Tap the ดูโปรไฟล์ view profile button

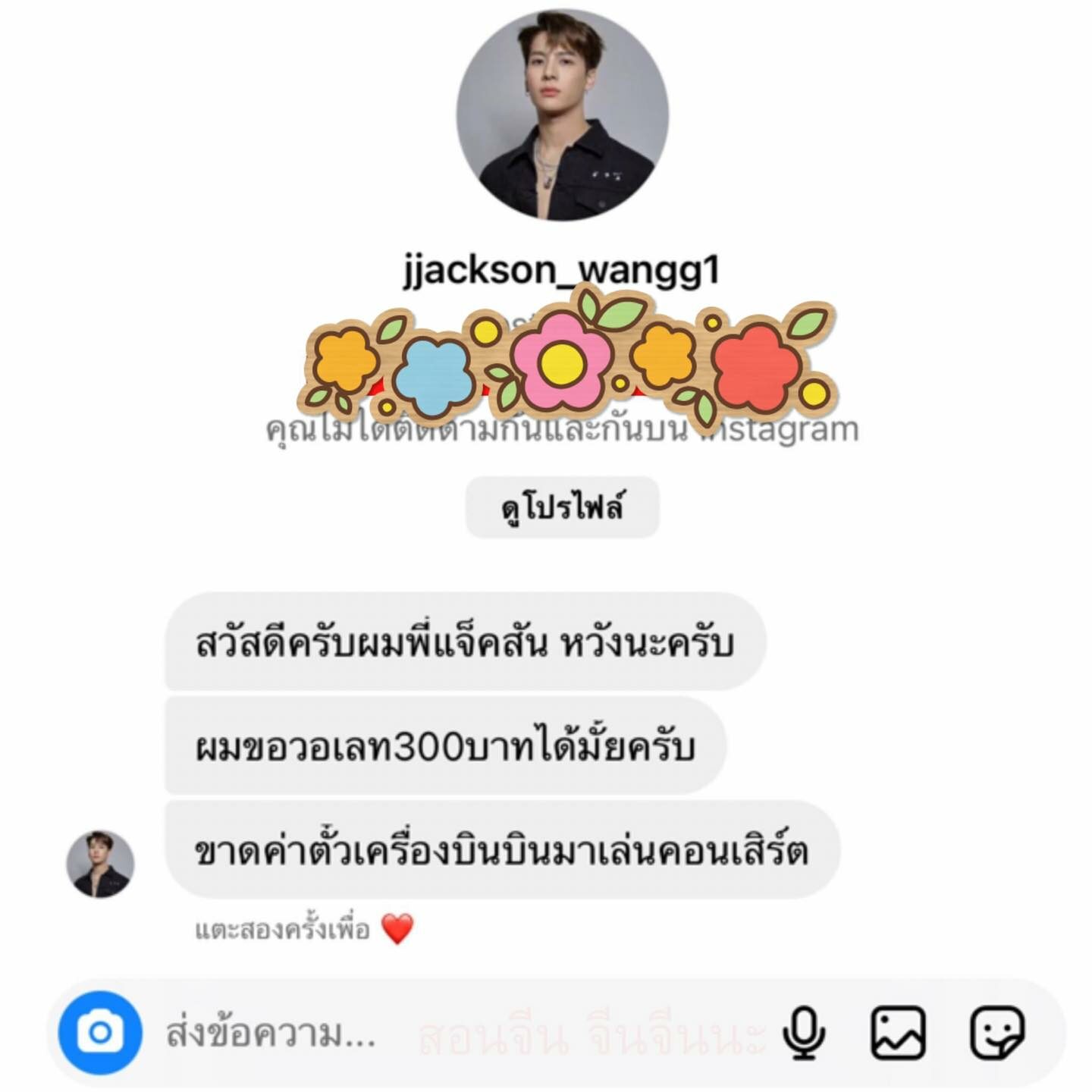(x=562, y=507)
